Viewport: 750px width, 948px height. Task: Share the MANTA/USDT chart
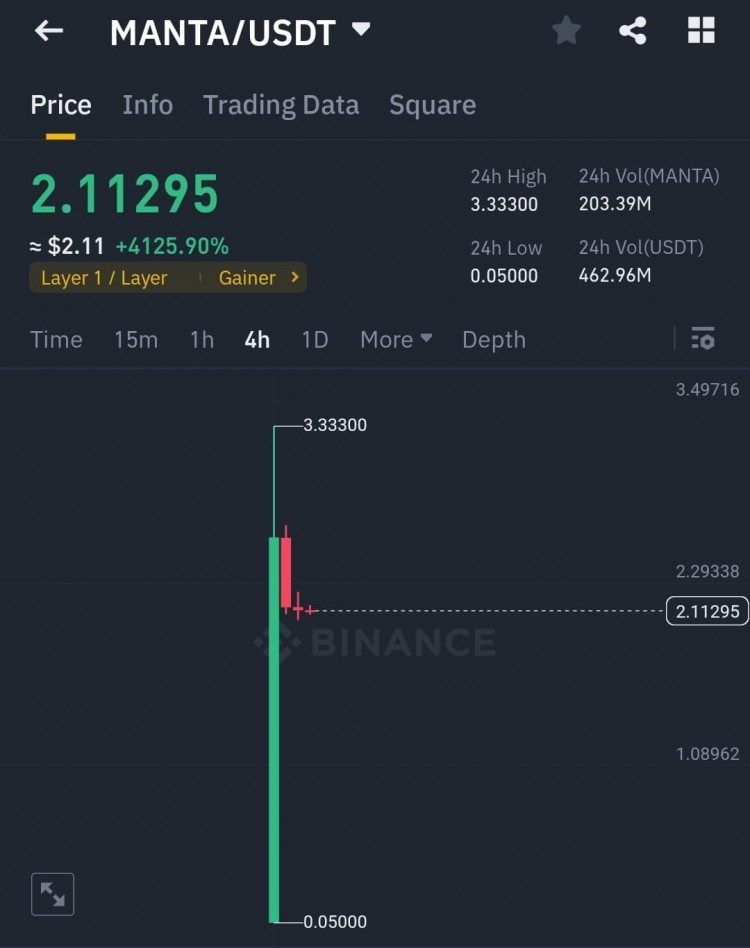pyautogui.click(x=632, y=30)
